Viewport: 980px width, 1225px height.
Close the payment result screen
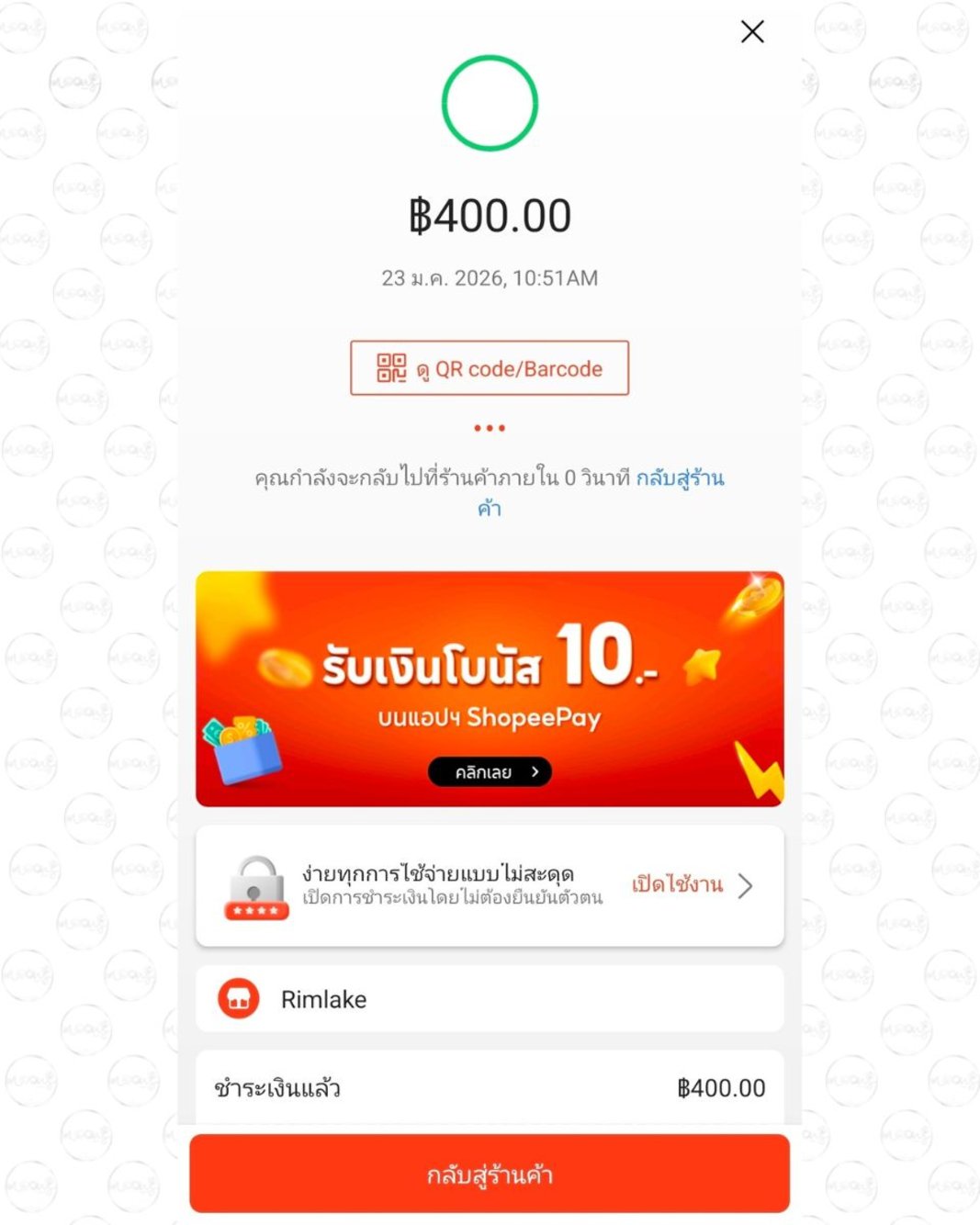point(752,32)
